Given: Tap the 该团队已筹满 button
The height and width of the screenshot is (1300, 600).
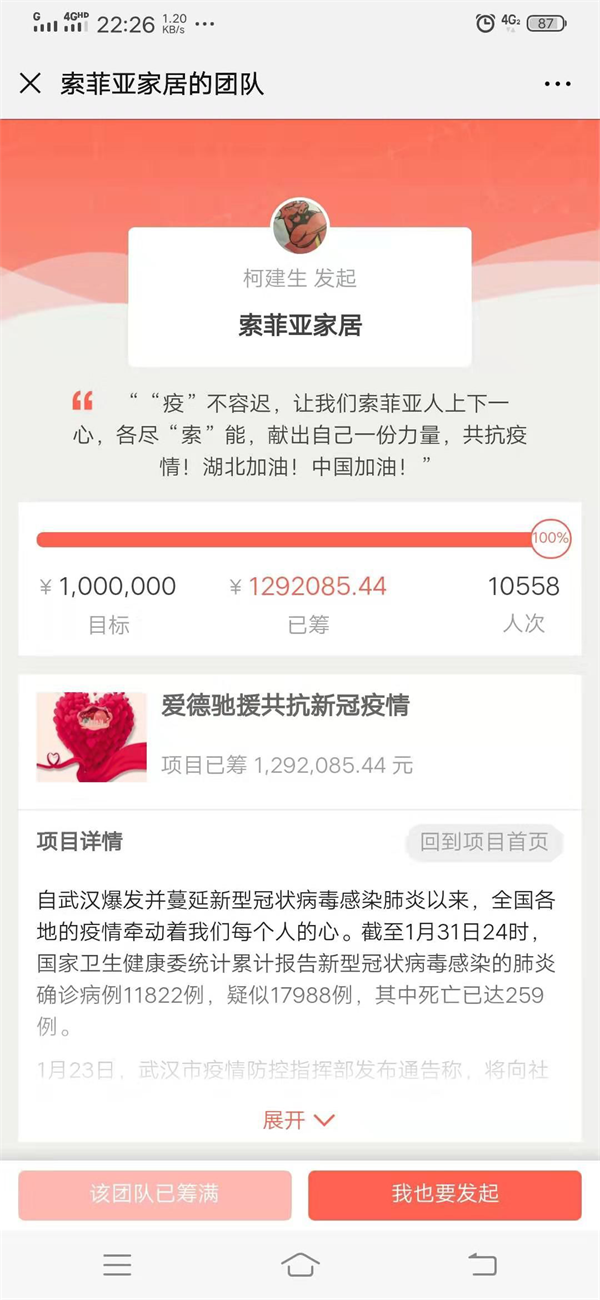Looking at the screenshot, I should [155, 1195].
